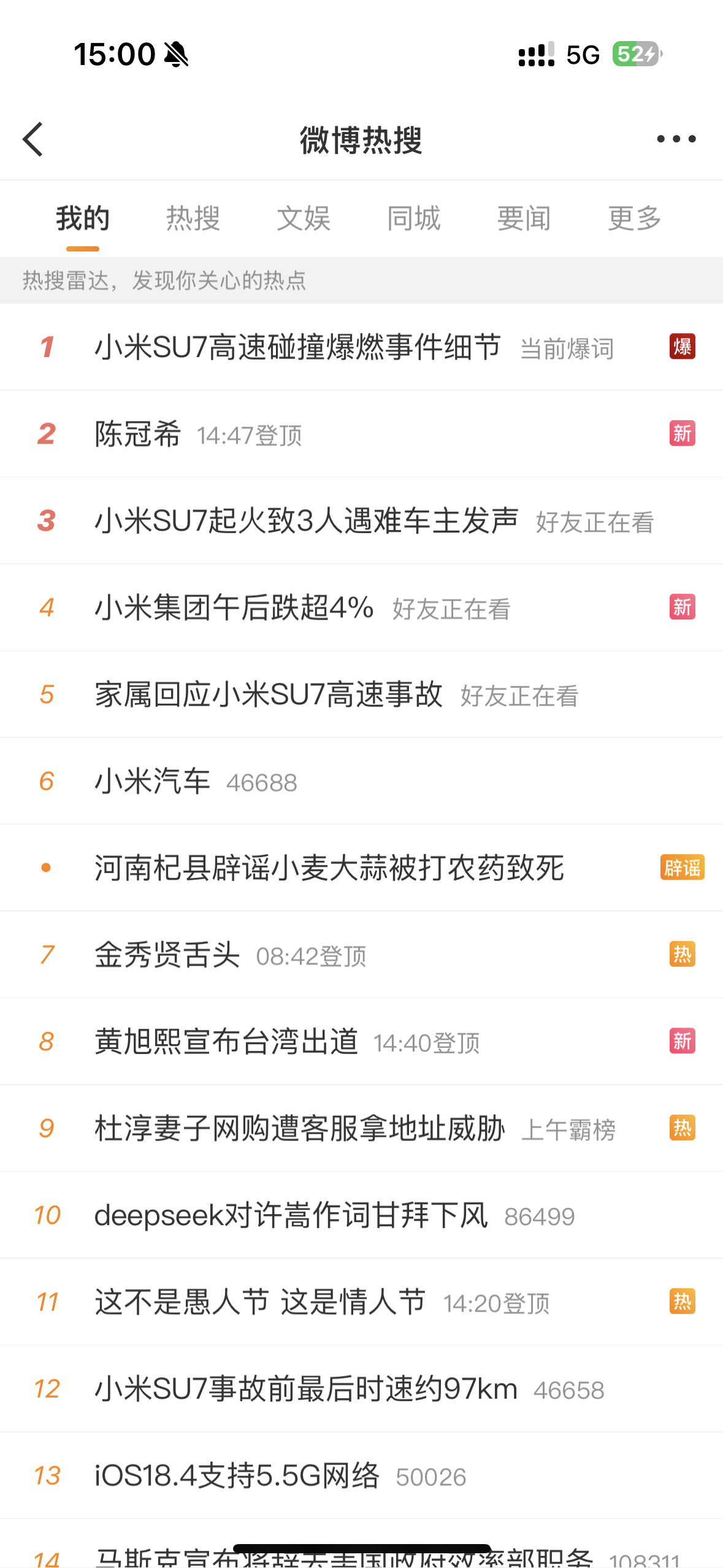Open the 小米汽车 trending item
723x1568 pixels.
coord(361,781)
